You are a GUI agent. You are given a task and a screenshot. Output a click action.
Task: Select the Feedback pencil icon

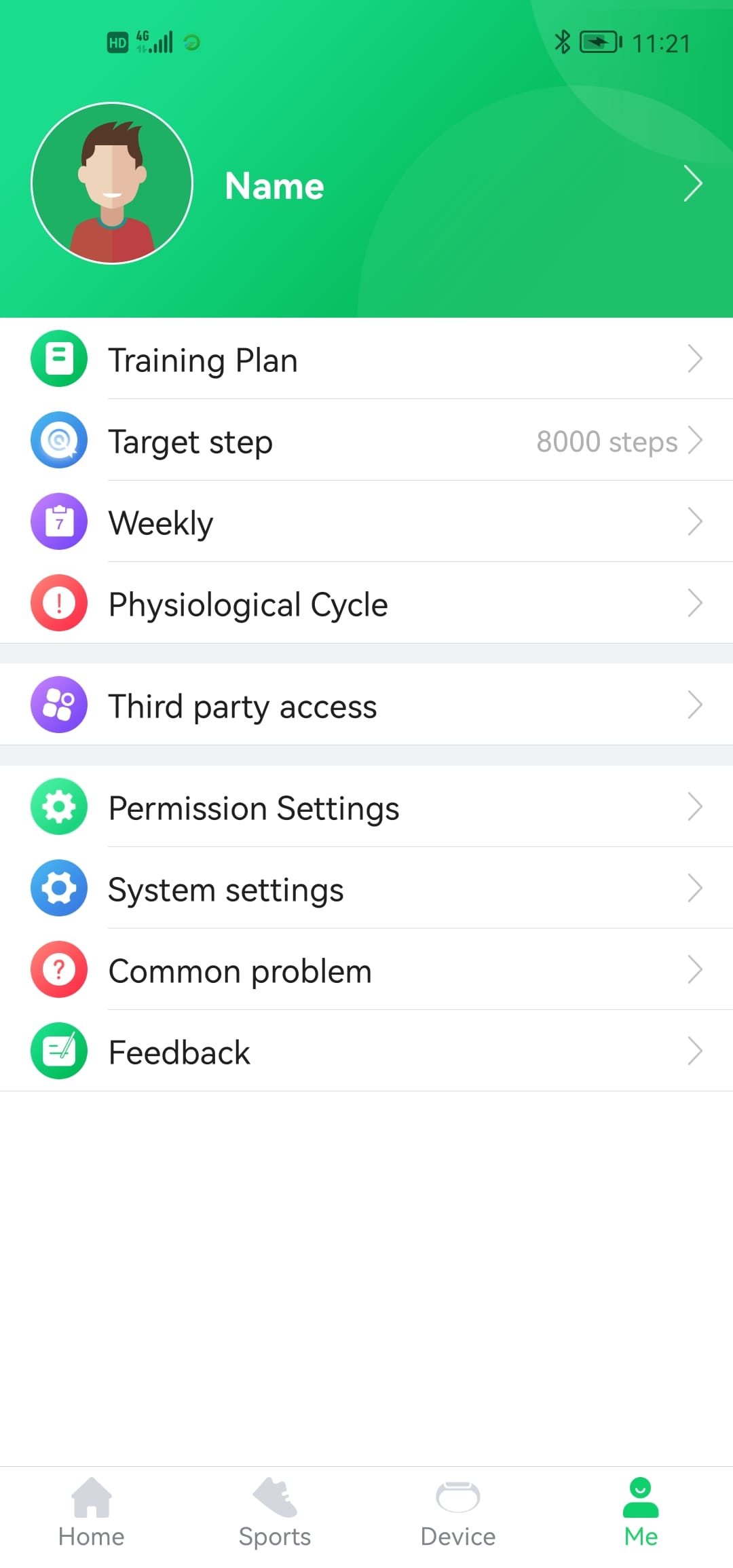[x=59, y=1050]
